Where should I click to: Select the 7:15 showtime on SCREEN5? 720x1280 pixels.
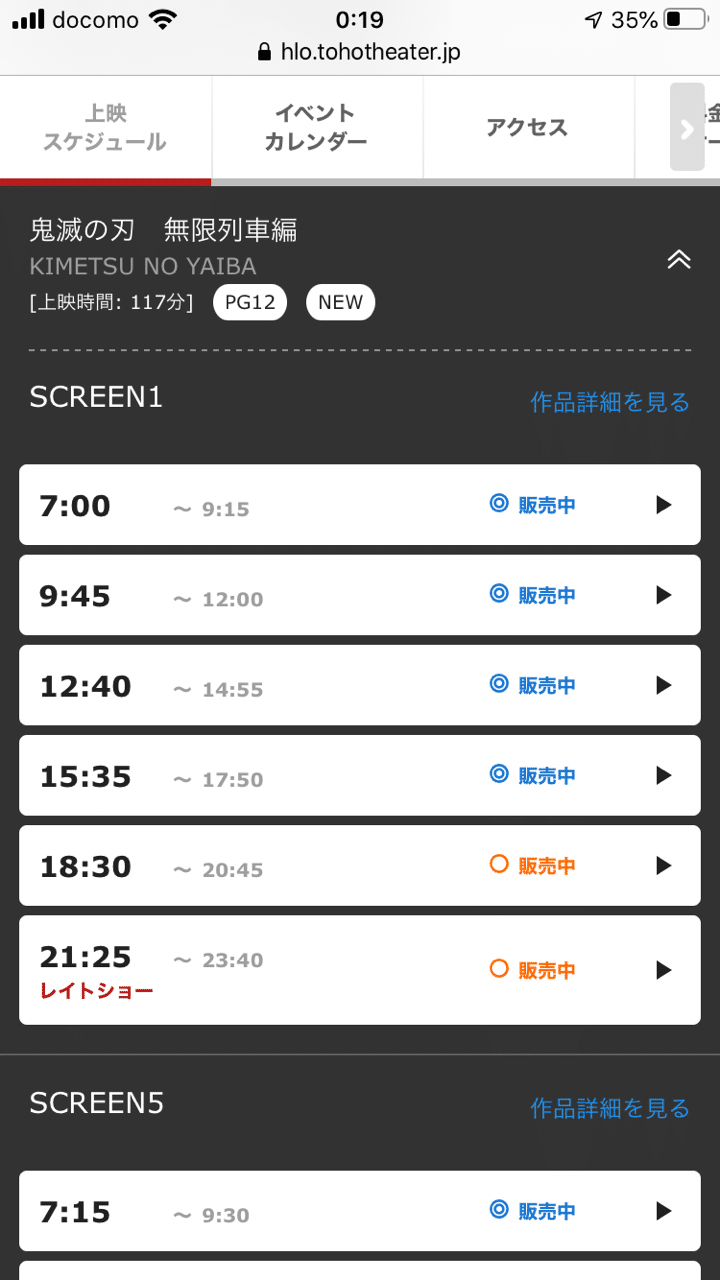pos(360,1211)
